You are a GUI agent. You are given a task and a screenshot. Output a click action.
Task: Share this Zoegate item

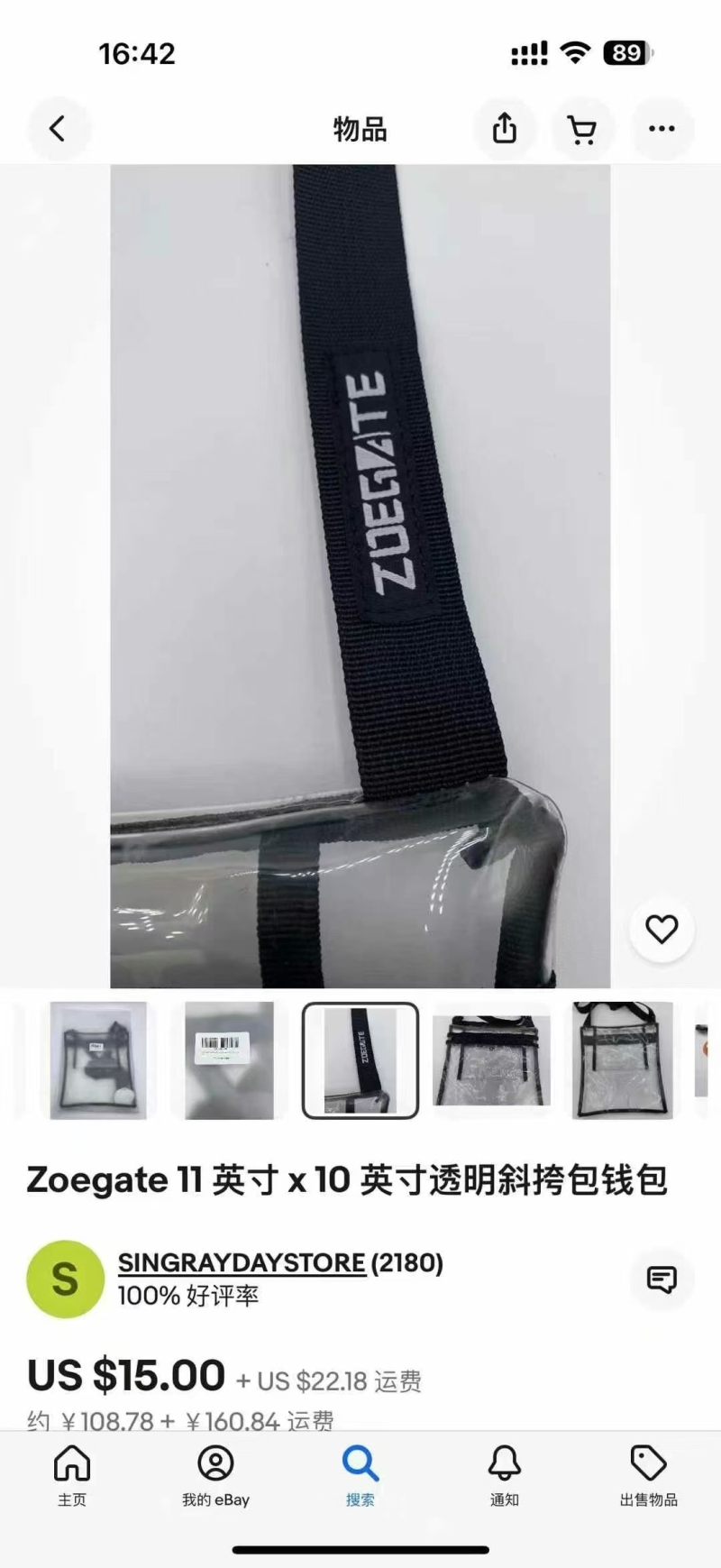[505, 129]
